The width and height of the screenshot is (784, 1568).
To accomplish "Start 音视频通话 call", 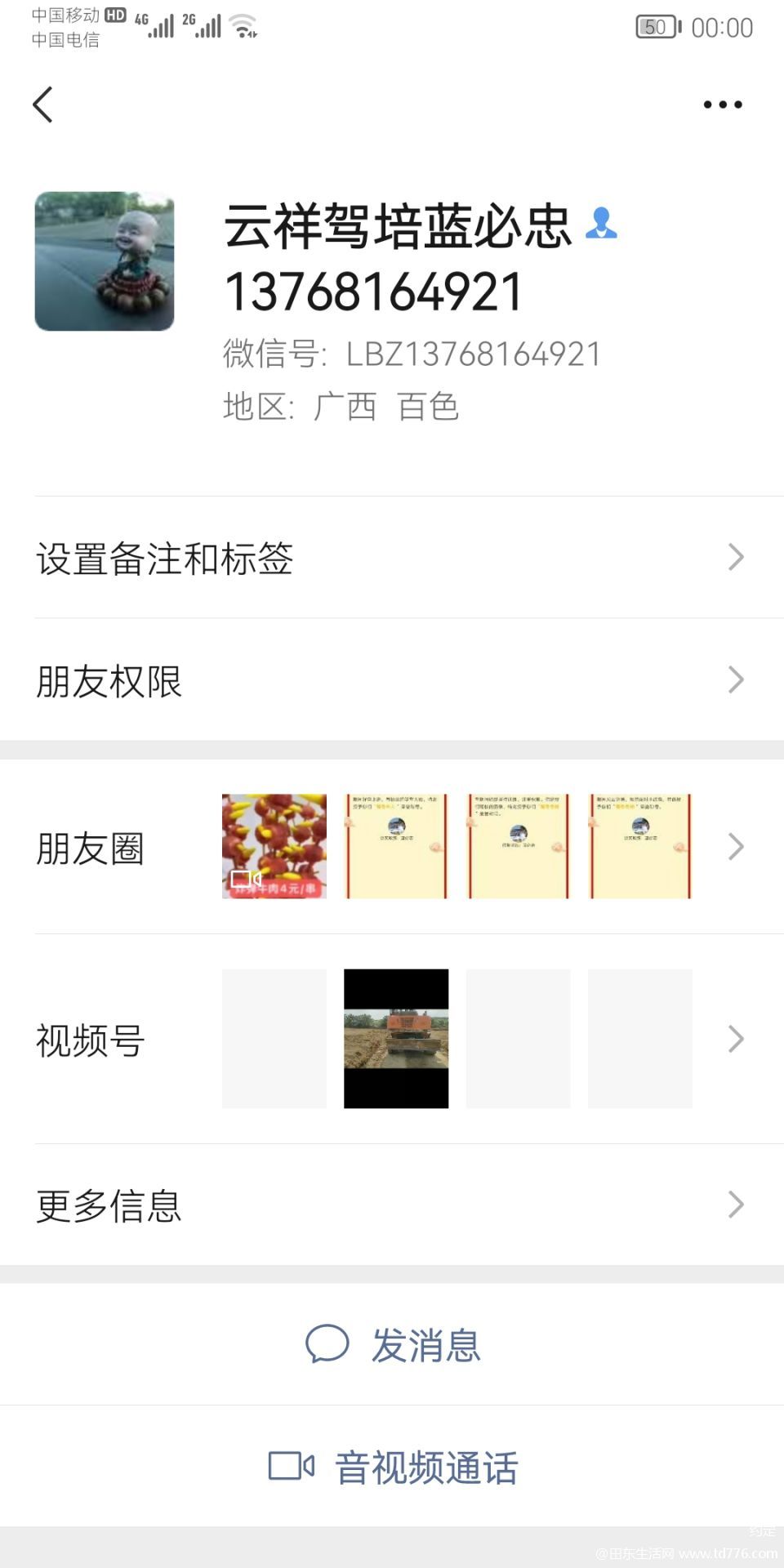I will tap(392, 1467).
